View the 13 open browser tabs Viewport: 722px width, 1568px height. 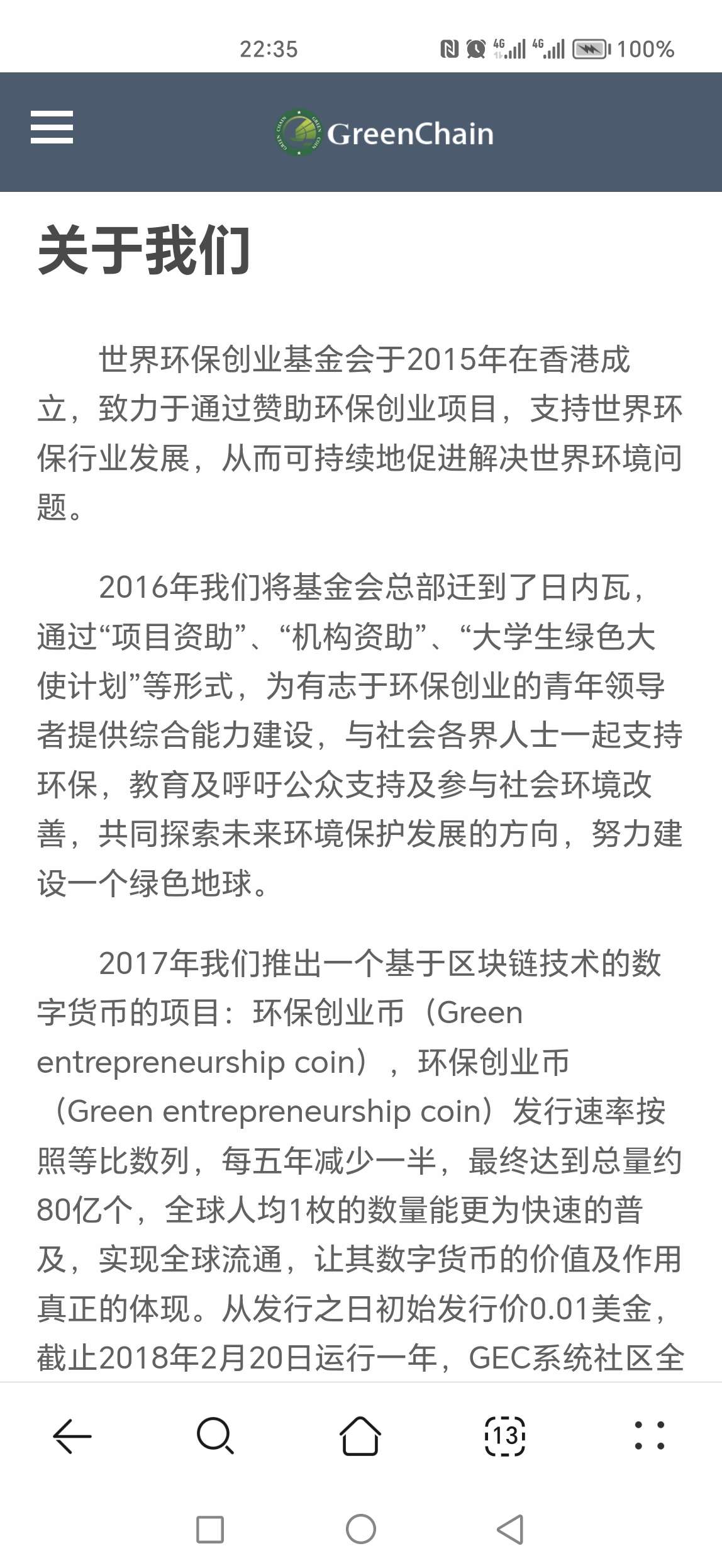tap(505, 1436)
